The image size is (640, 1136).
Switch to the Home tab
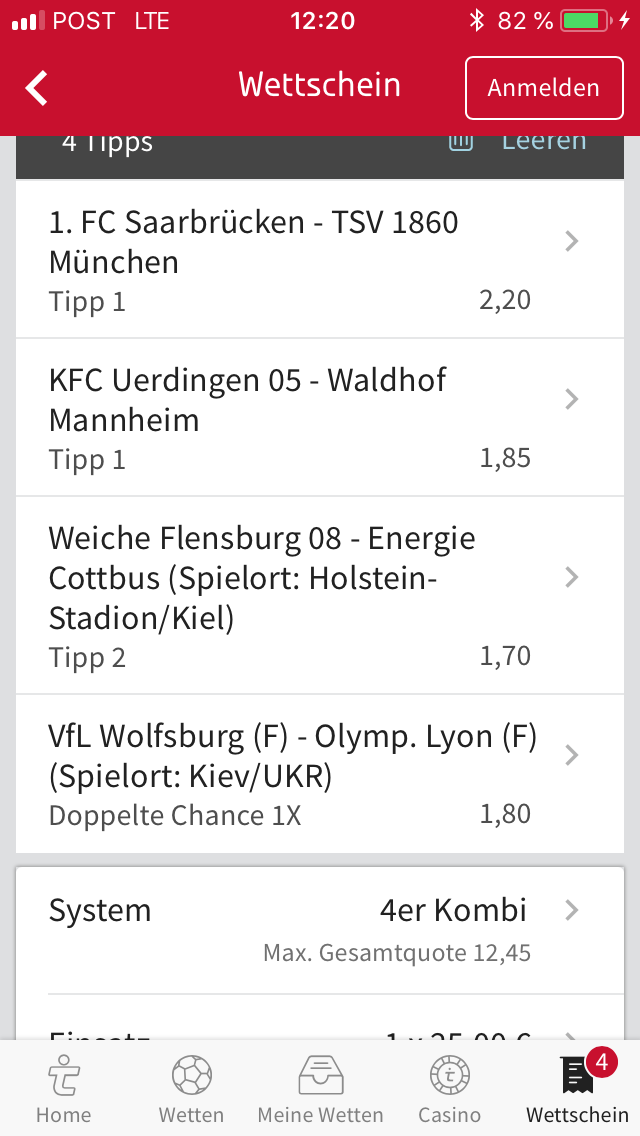[63, 1088]
